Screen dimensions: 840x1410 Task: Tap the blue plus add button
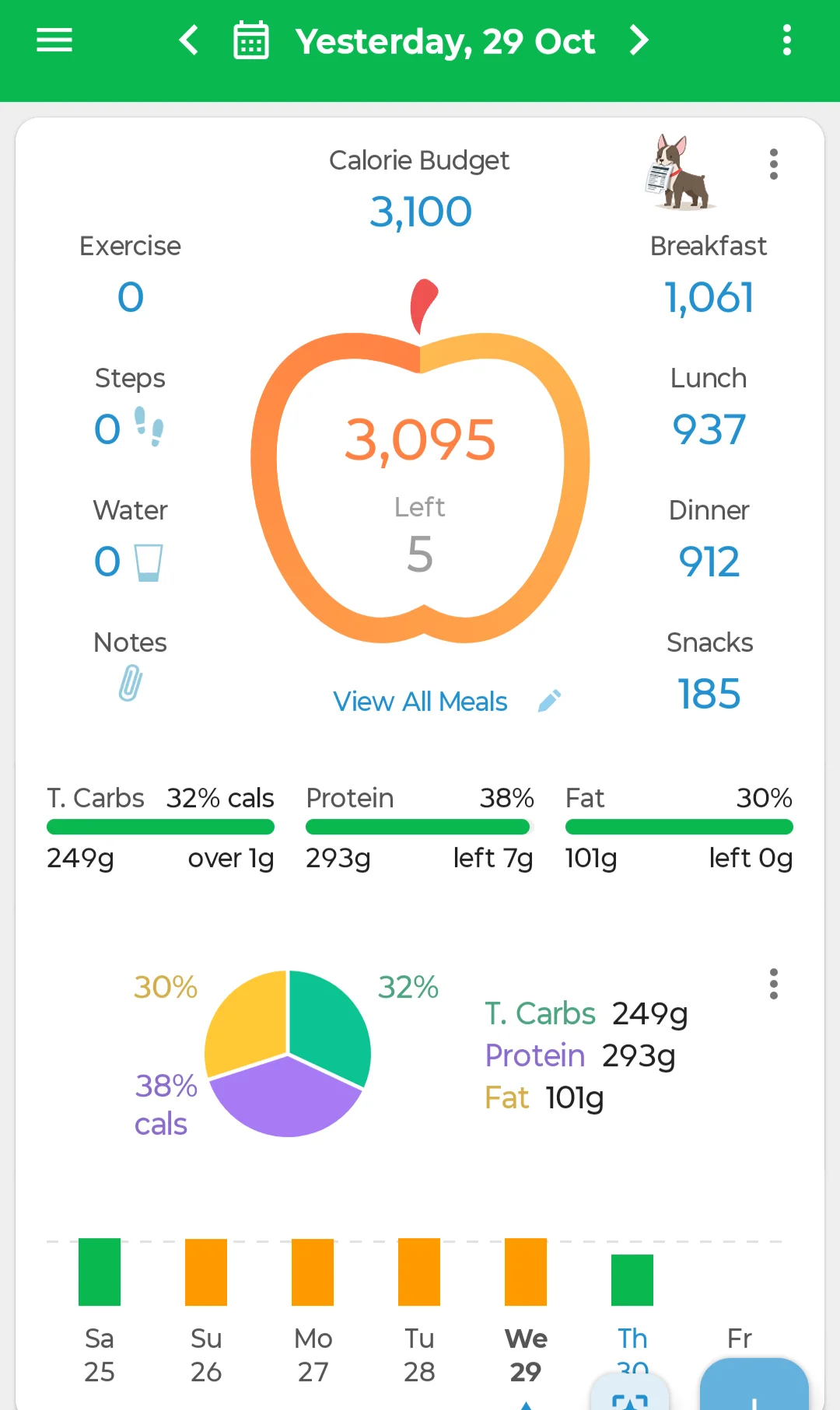click(x=754, y=1386)
